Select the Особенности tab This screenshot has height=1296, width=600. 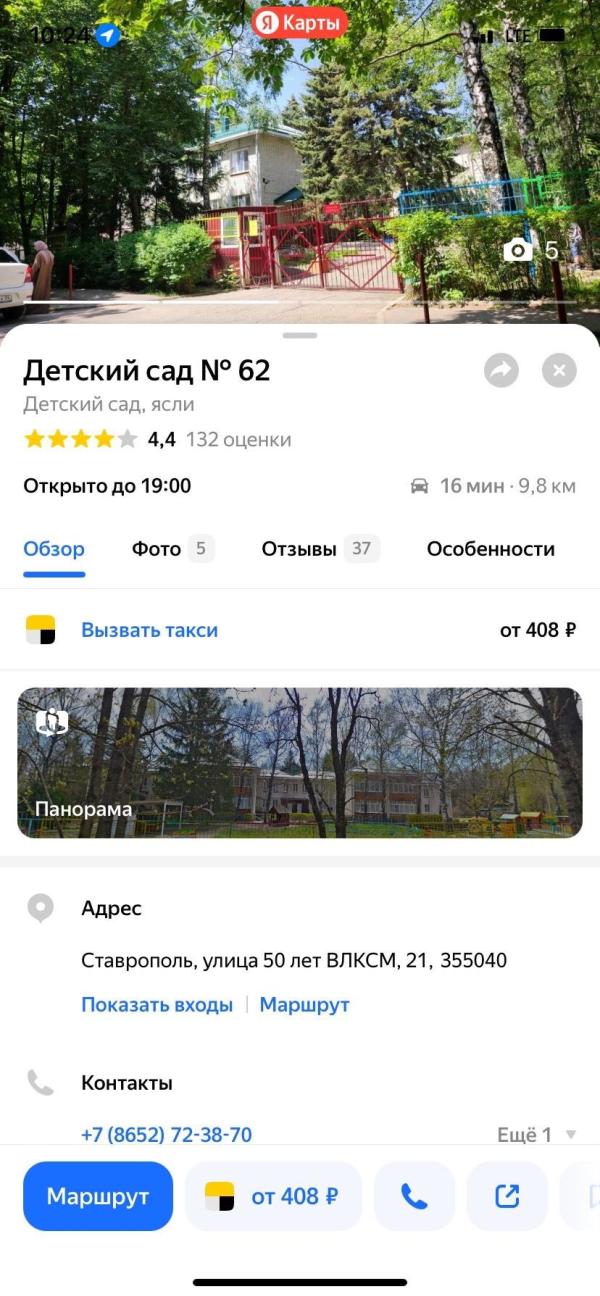(490, 549)
